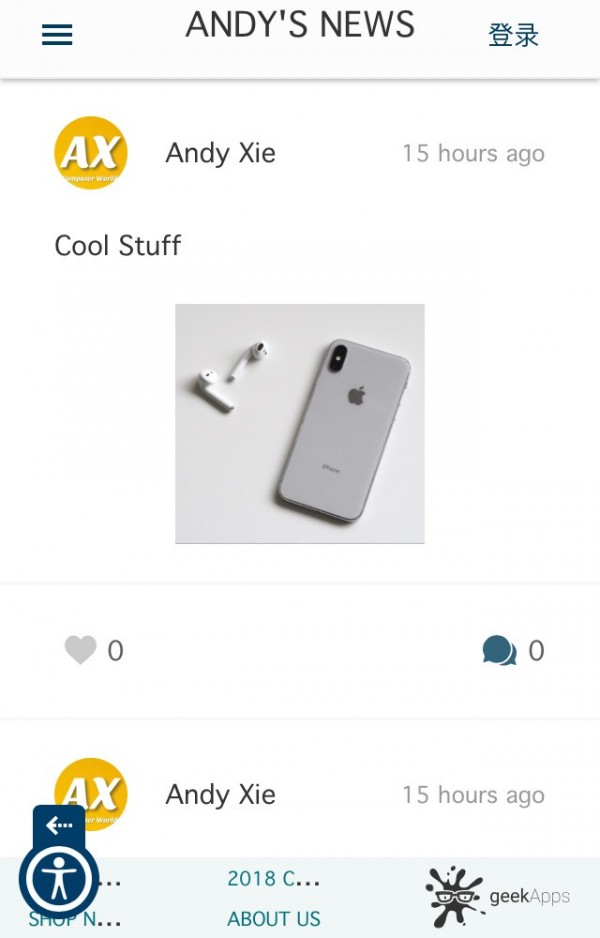Open comments on Cool Stuff post

(499, 651)
